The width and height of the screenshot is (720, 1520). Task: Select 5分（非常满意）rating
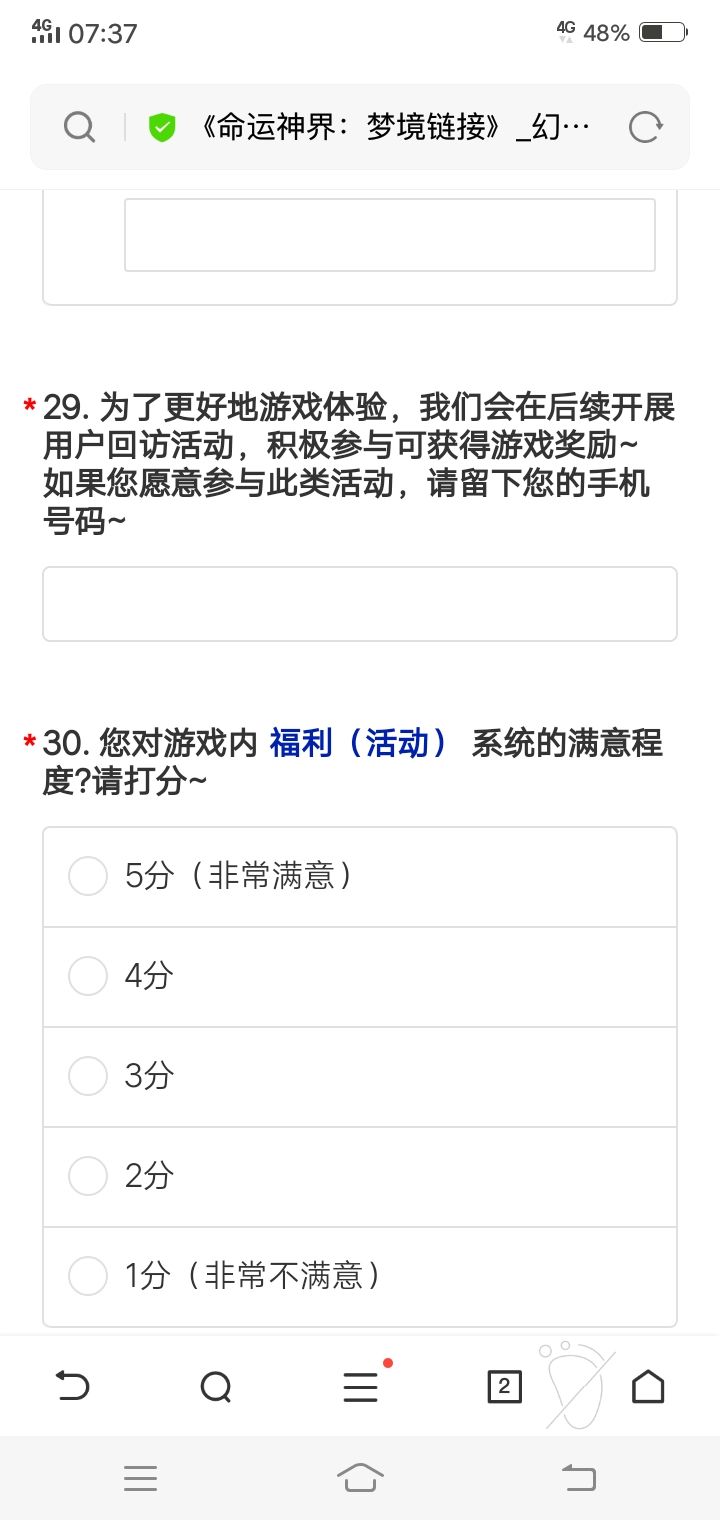point(360,877)
